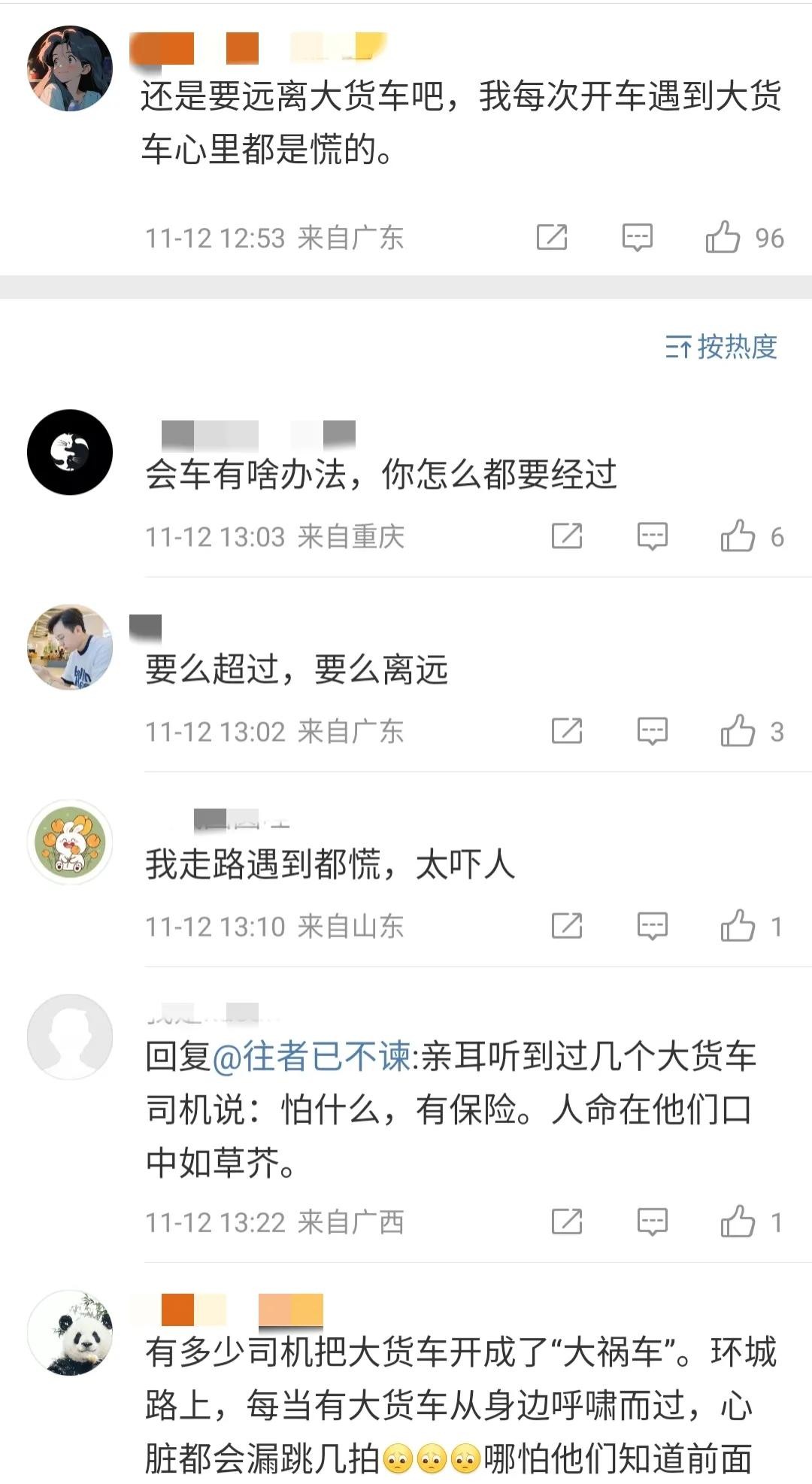Image resolution: width=812 pixels, height=1484 pixels.
Task: Open the @往者已不谏 mention link
Action: click(312, 1057)
